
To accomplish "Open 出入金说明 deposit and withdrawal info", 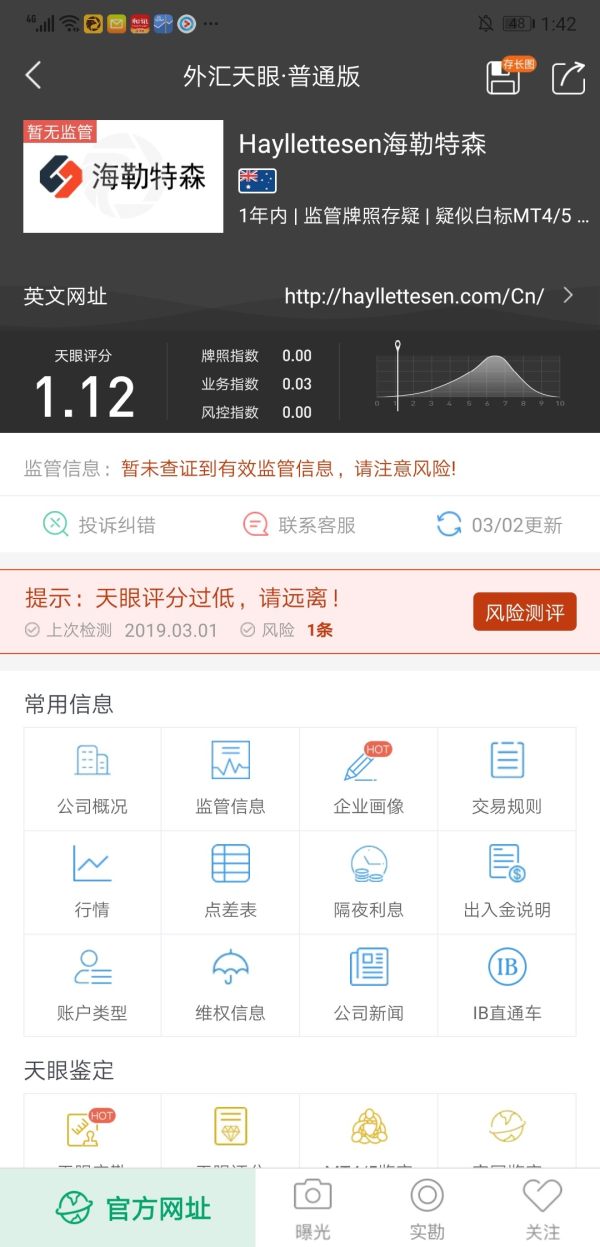I will click(x=507, y=881).
